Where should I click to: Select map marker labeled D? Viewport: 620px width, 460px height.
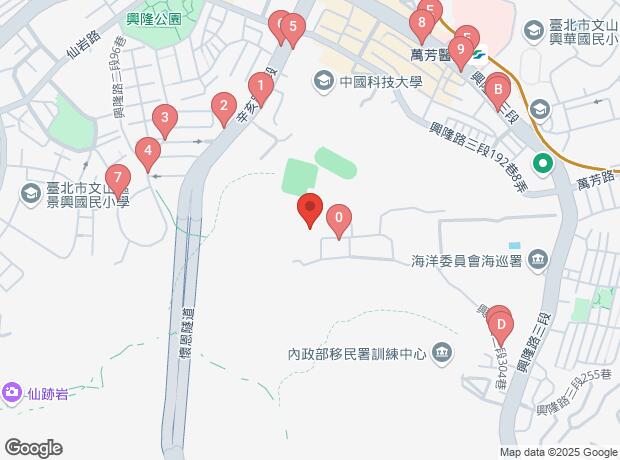(x=500, y=324)
